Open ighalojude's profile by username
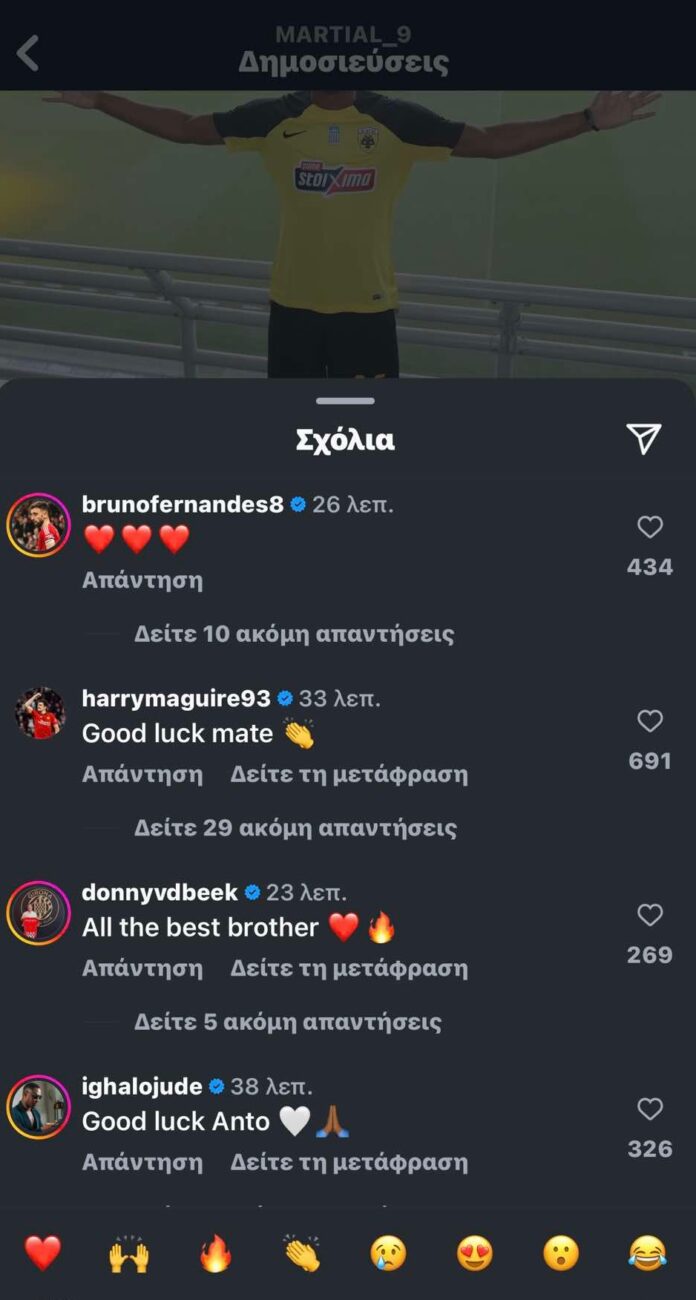696x1300 pixels. pos(142,1086)
